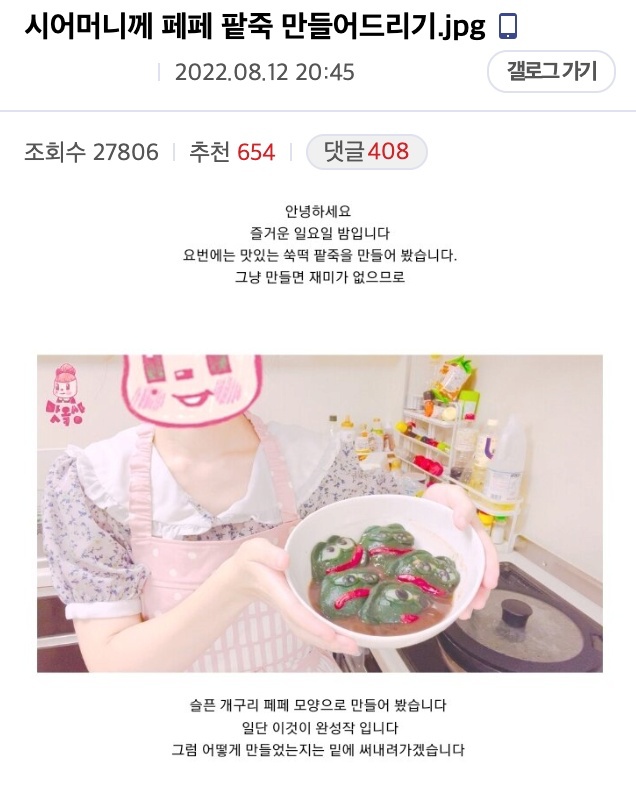Open the posted frog porridge photo
The image size is (636, 792).
pyautogui.click(x=319, y=513)
